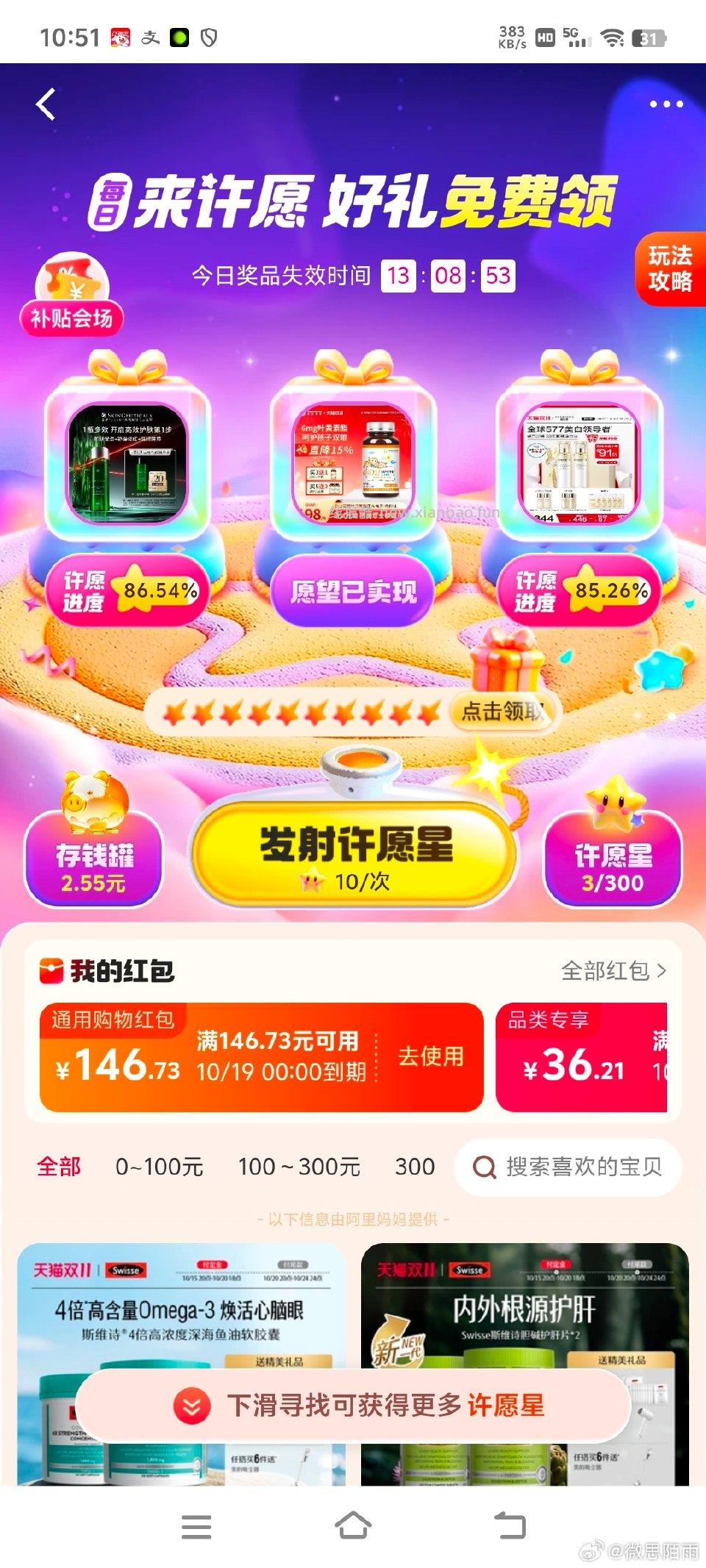Image resolution: width=706 pixels, height=1568 pixels.
Task: Tap 去使用 to use the red packet
Action: coord(431,1056)
